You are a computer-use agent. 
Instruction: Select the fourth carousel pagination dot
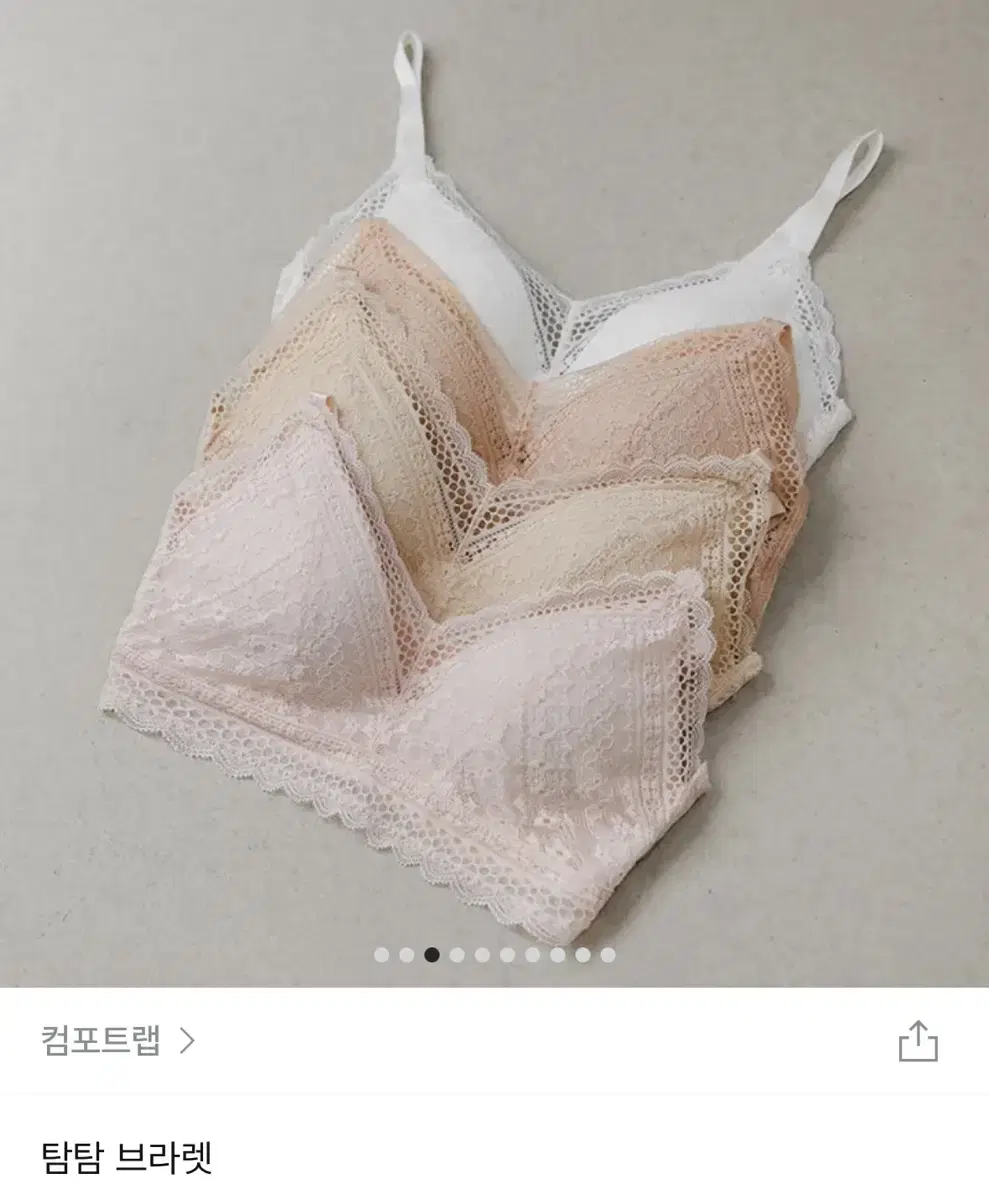457,954
